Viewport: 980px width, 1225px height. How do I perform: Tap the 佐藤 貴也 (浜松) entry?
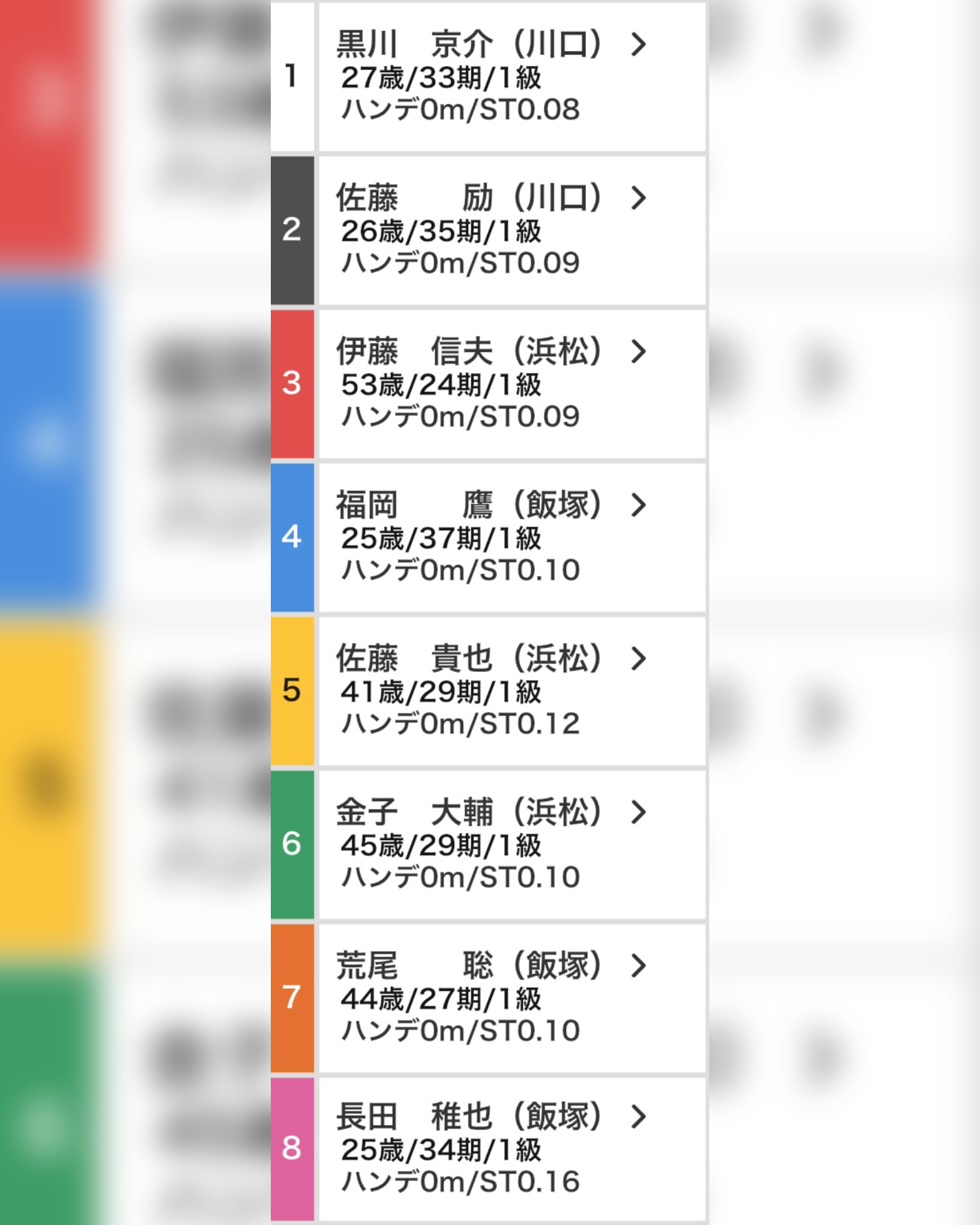[x=512, y=692]
